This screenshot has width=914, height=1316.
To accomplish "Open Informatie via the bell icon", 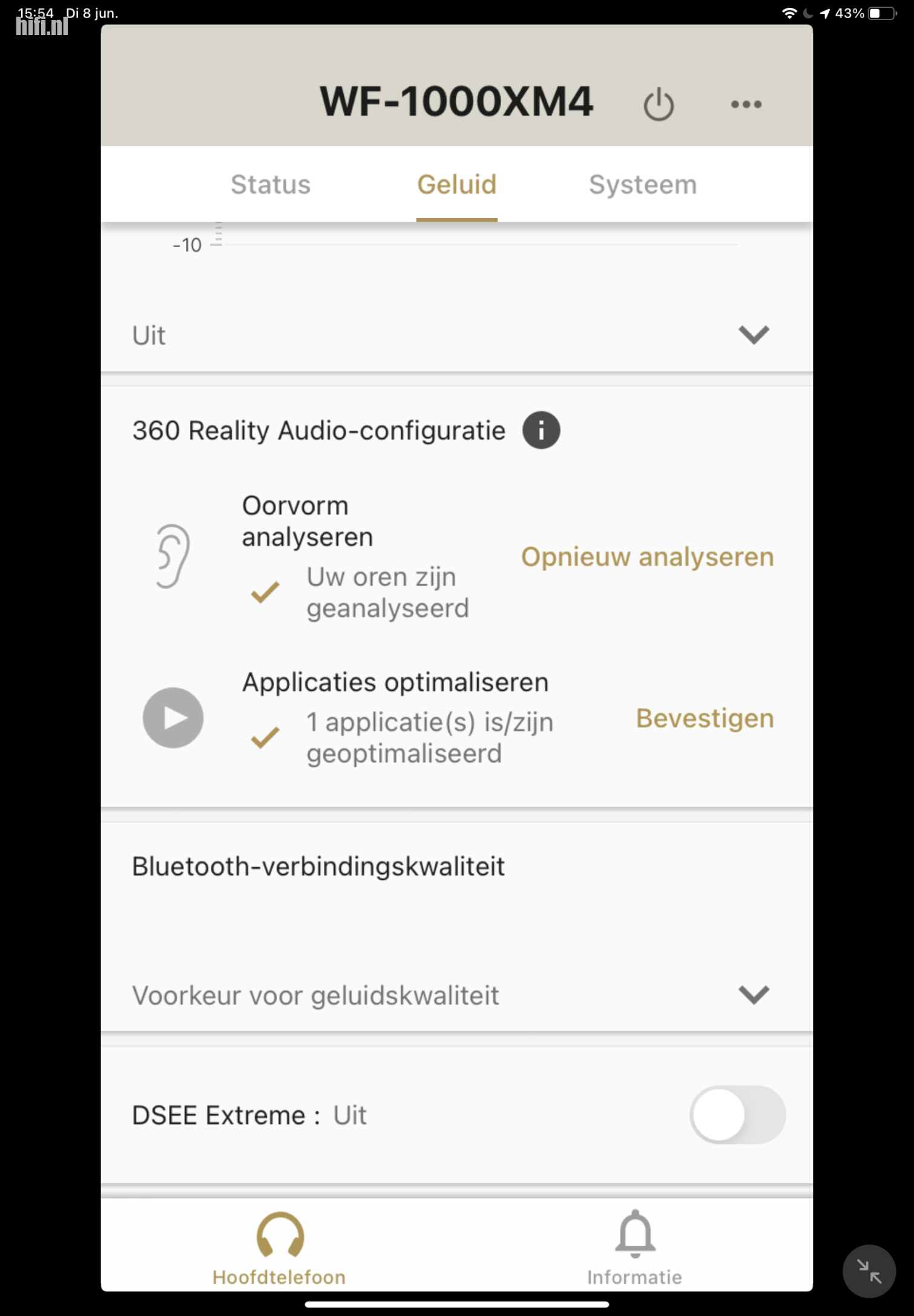I will (633, 1236).
